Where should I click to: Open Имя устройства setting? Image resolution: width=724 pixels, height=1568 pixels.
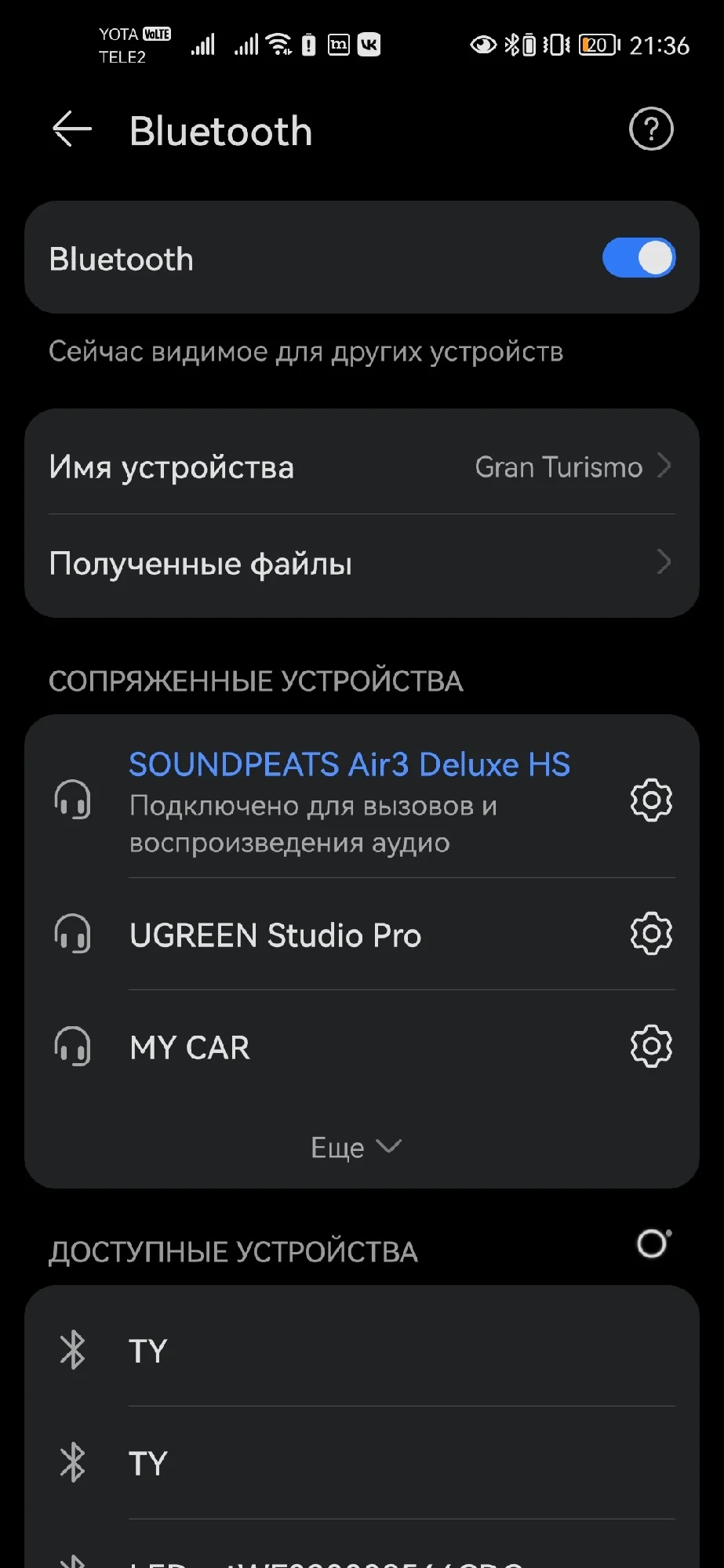click(x=362, y=466)
